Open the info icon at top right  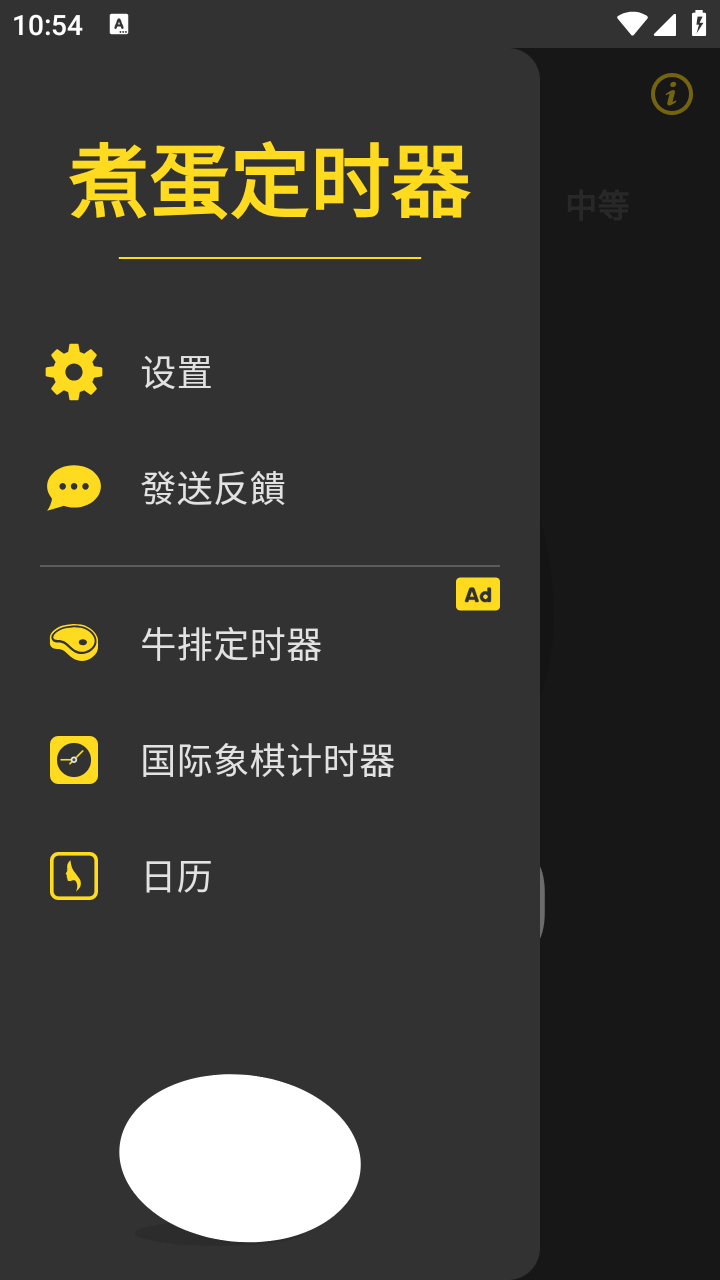point(670,95)
